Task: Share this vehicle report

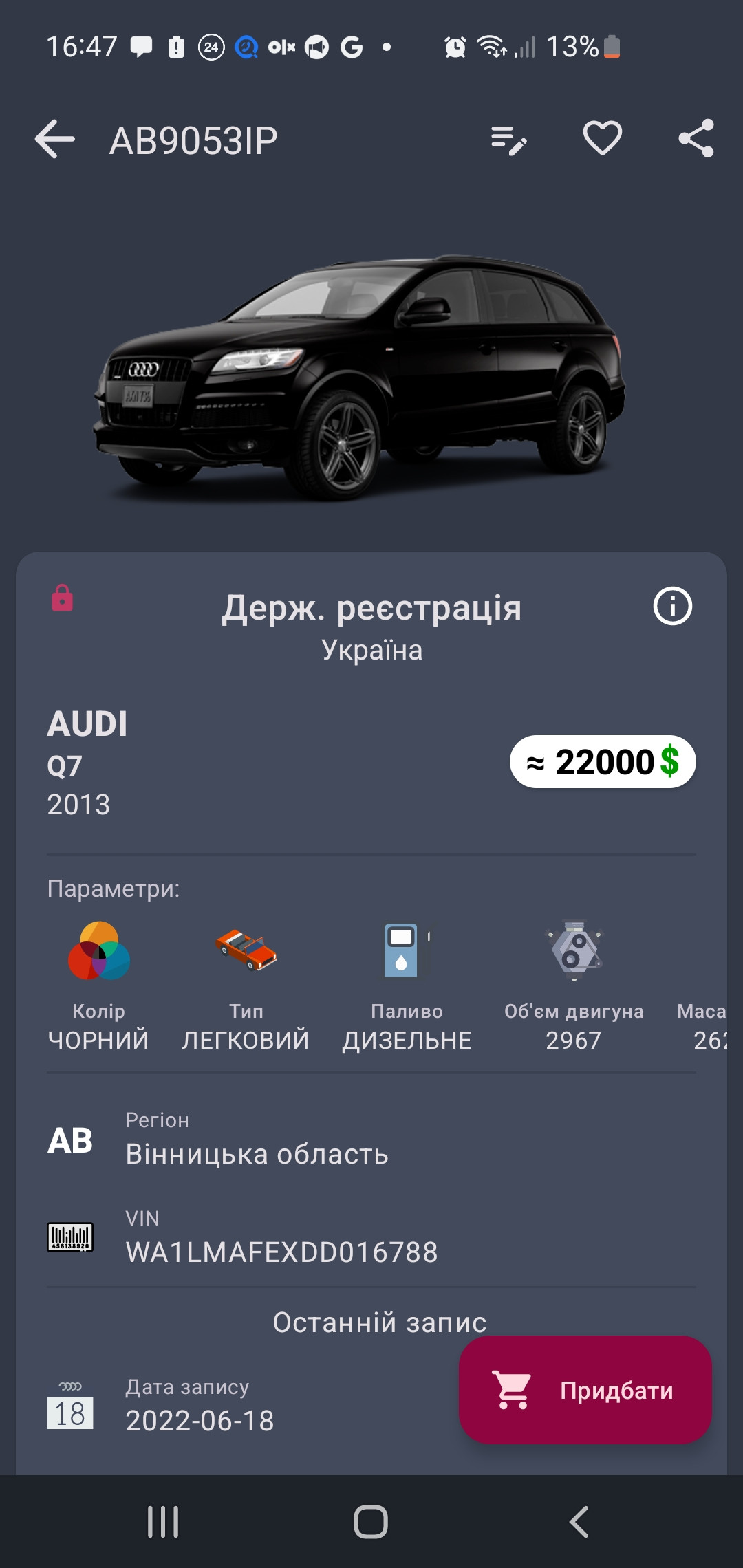Action: (x=696, y=139)
